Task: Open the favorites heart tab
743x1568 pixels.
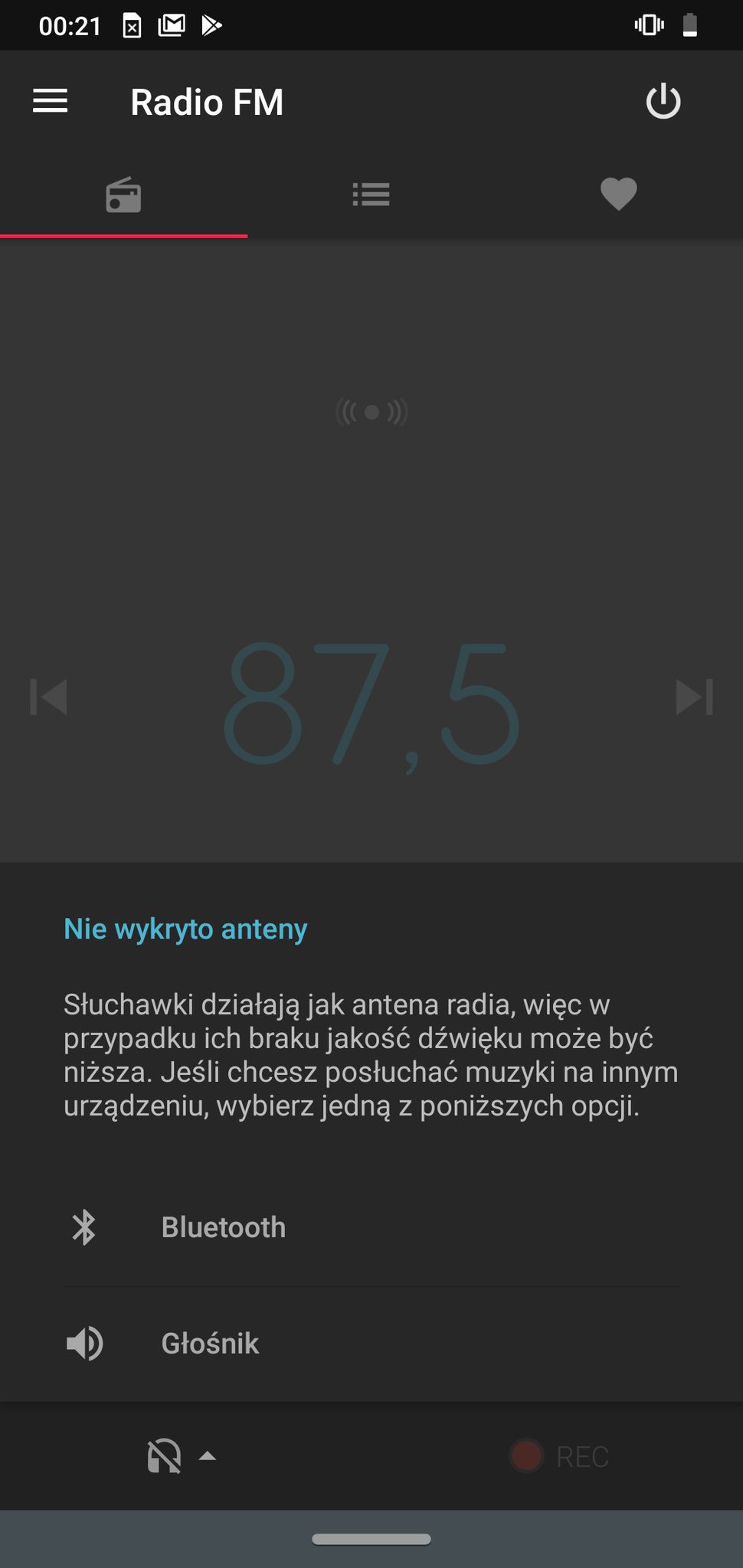Action: pos(618,194)
